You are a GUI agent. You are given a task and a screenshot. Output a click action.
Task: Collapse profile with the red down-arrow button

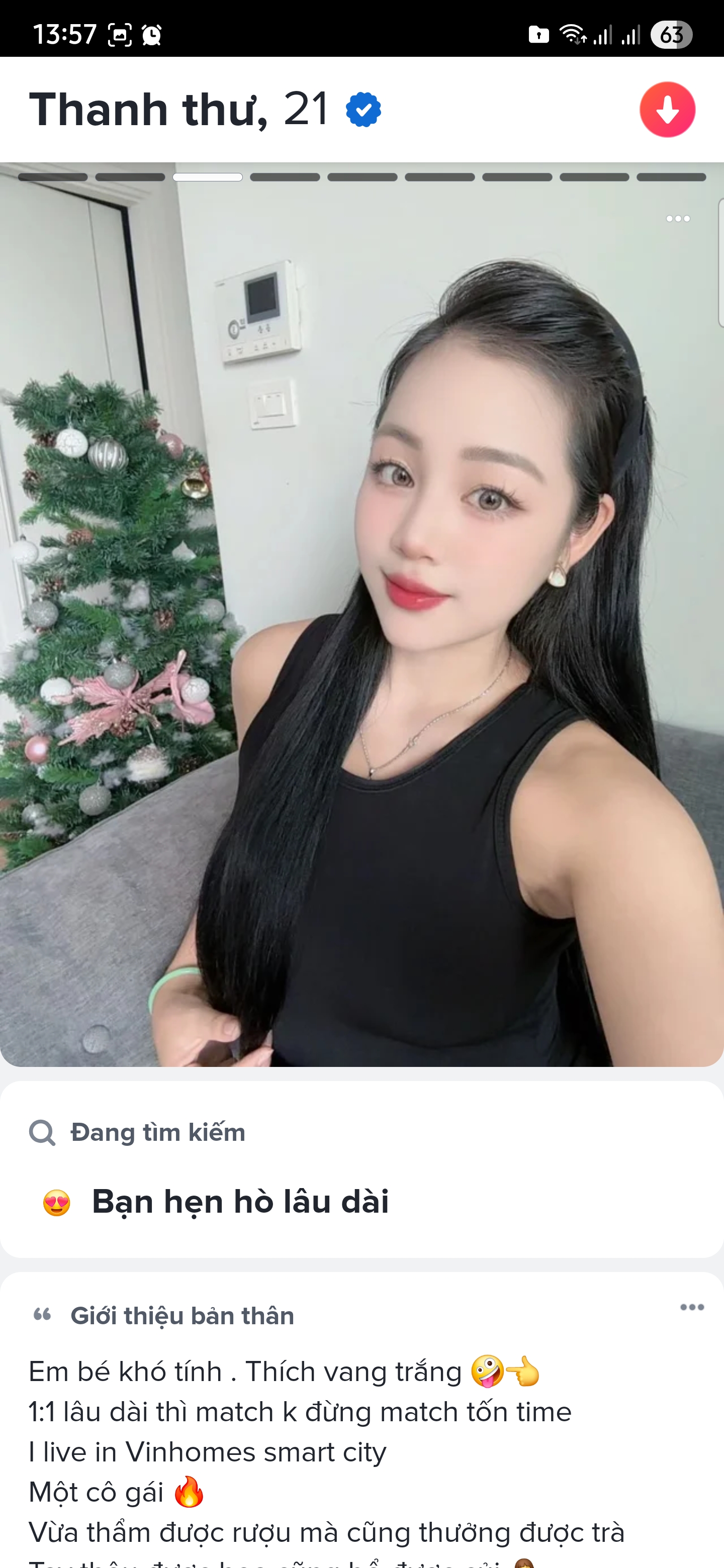click(667, 110)
